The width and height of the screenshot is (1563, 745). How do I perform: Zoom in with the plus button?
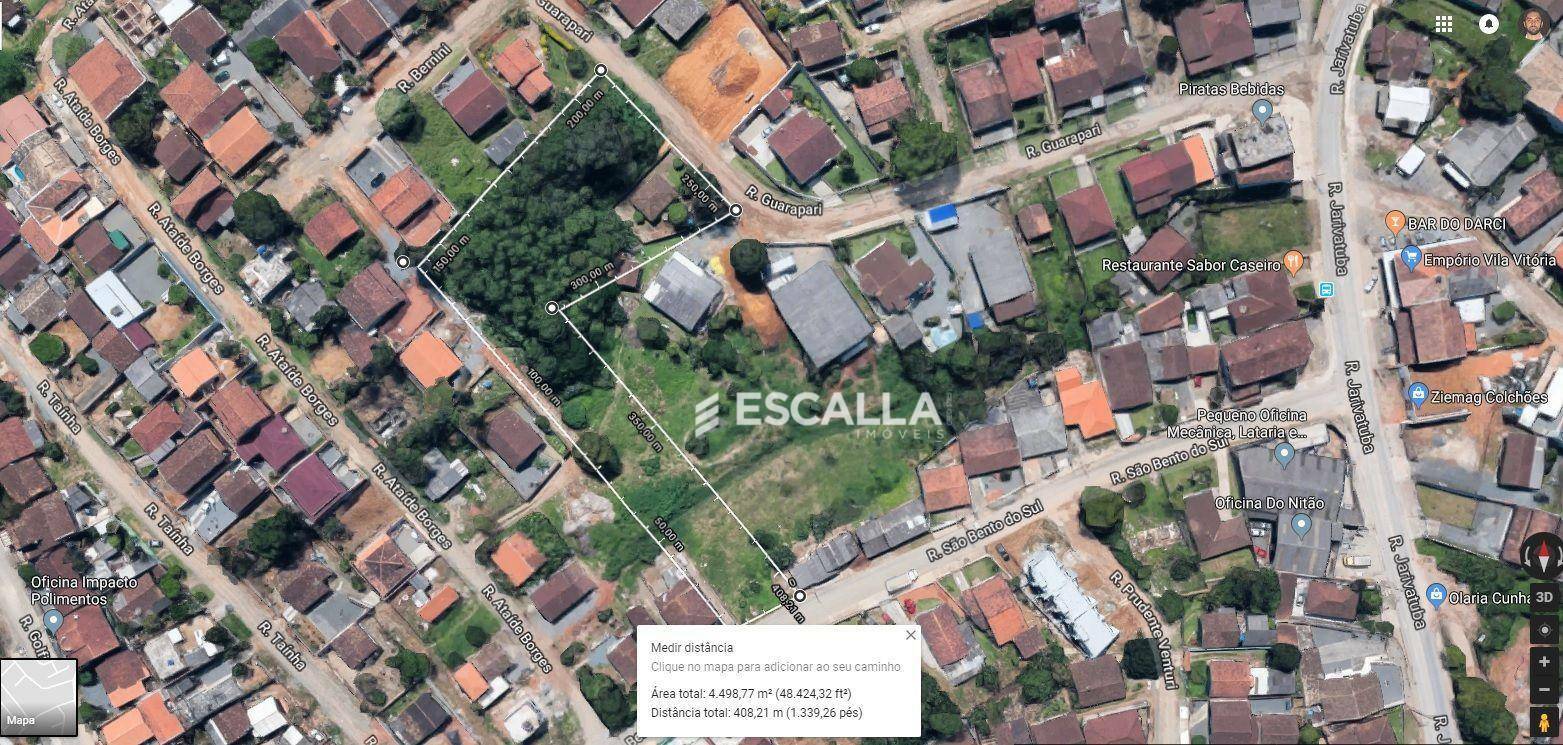[x=1544, y=662]
